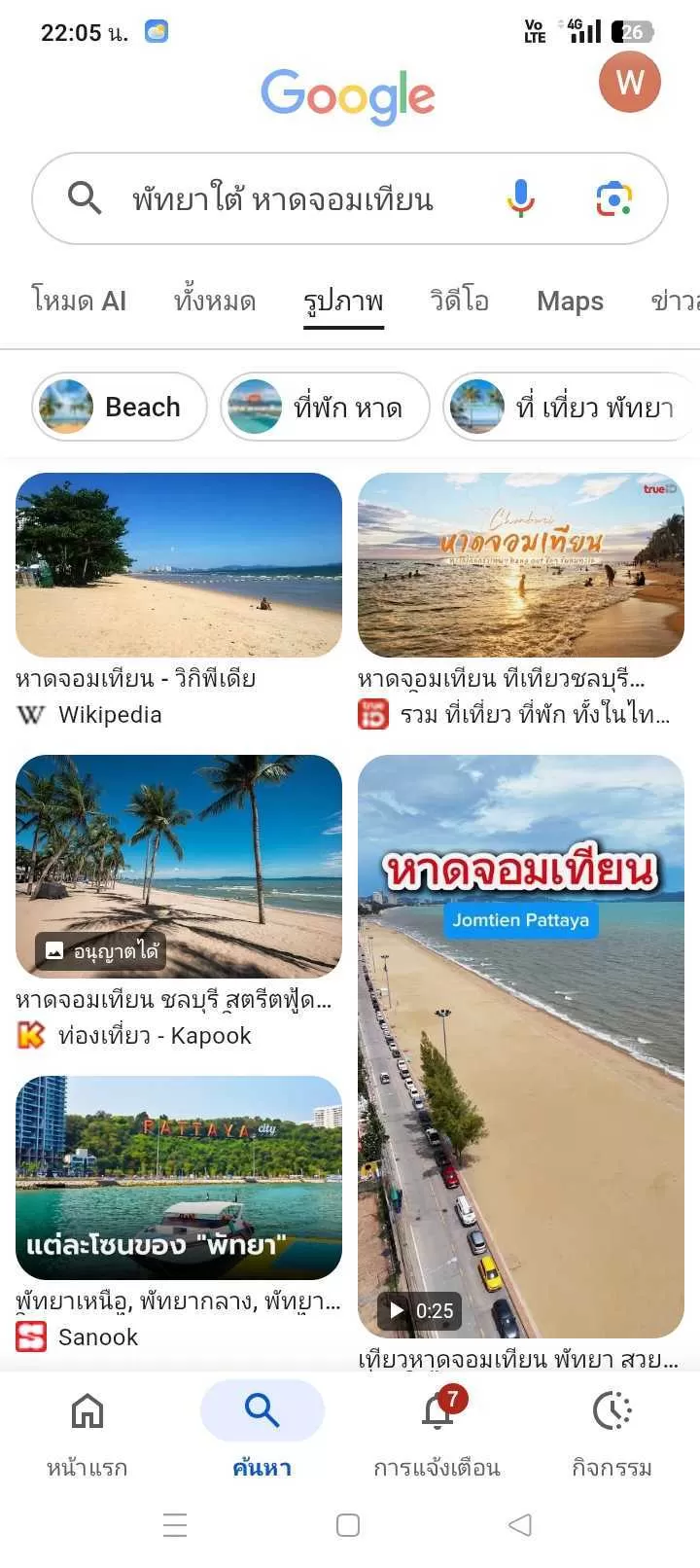Tap the ที่พัก หาด filter chip

325,407
